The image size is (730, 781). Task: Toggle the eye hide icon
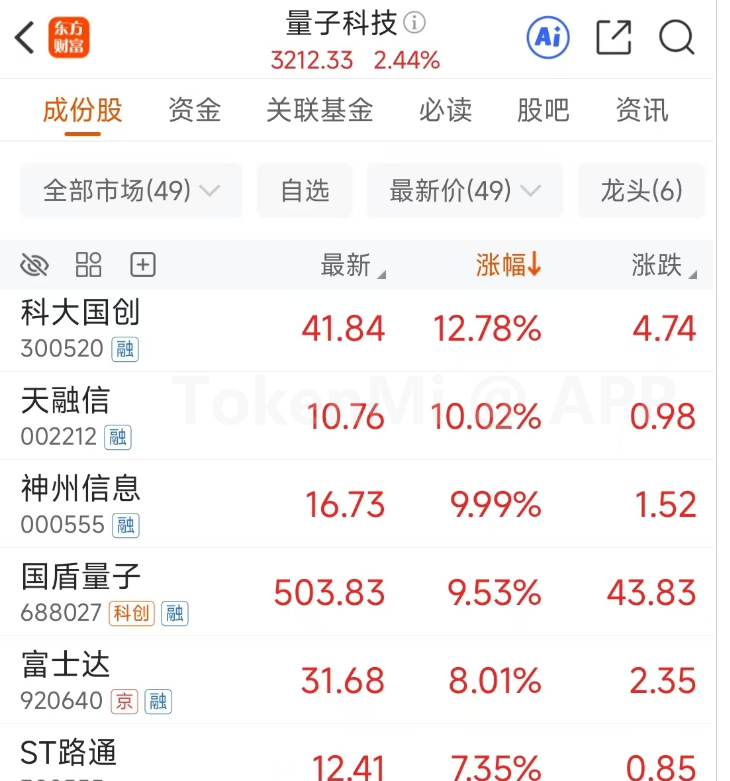(x=34, y=265)
